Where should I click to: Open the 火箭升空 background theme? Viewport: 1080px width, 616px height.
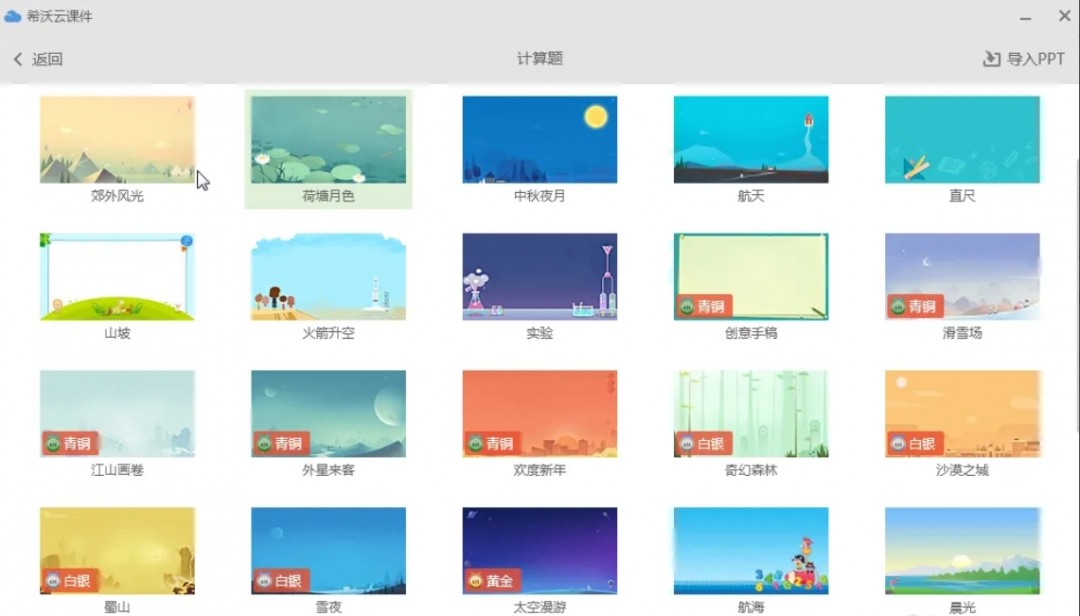(328, 277)
